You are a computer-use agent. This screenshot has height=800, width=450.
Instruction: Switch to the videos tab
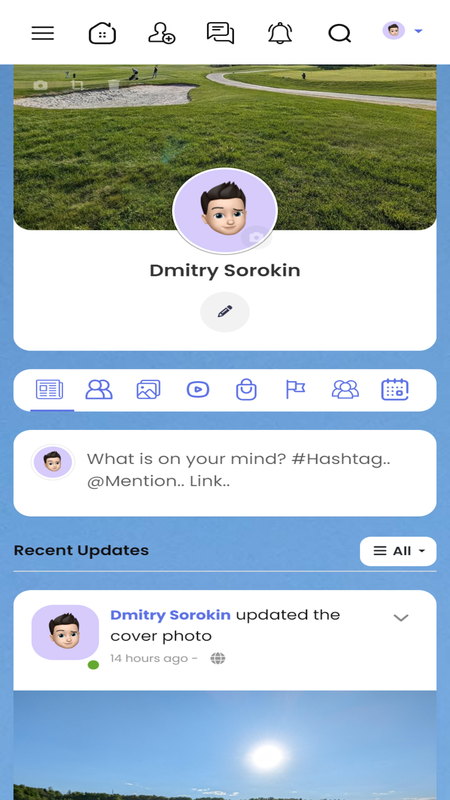(x=198, y=390)
